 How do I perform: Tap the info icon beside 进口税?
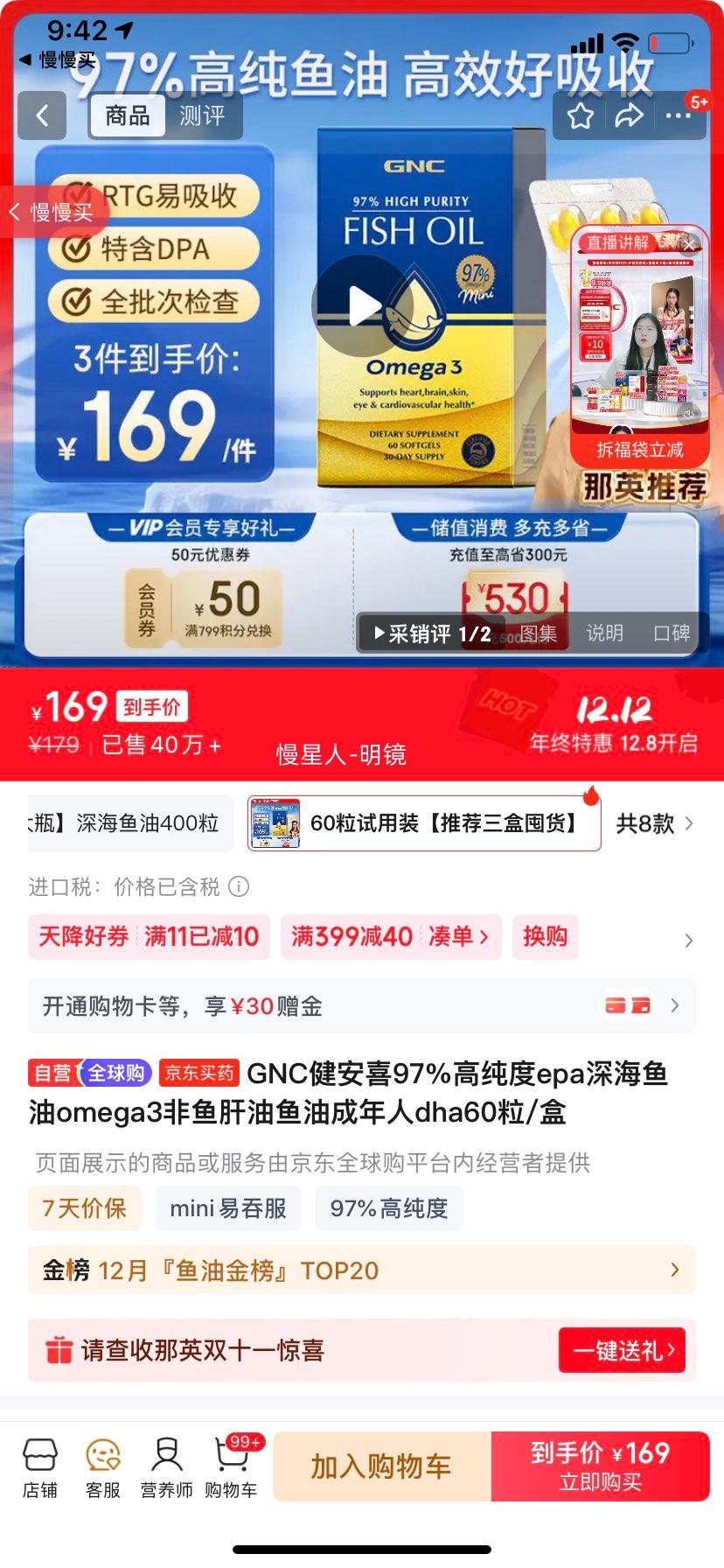[238, 887]
